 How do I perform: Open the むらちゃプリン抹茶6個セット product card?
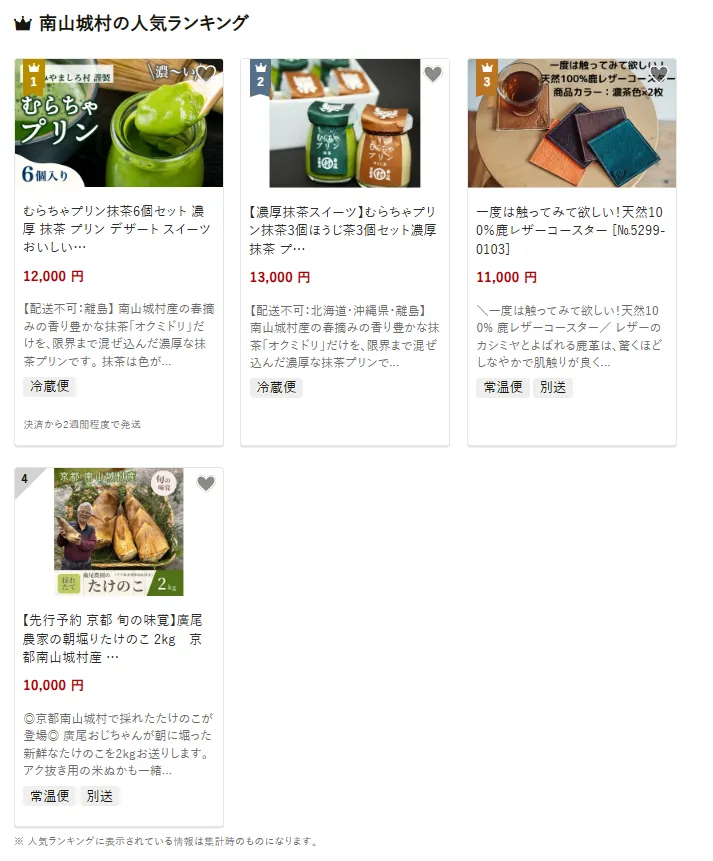tap(118, 229)
